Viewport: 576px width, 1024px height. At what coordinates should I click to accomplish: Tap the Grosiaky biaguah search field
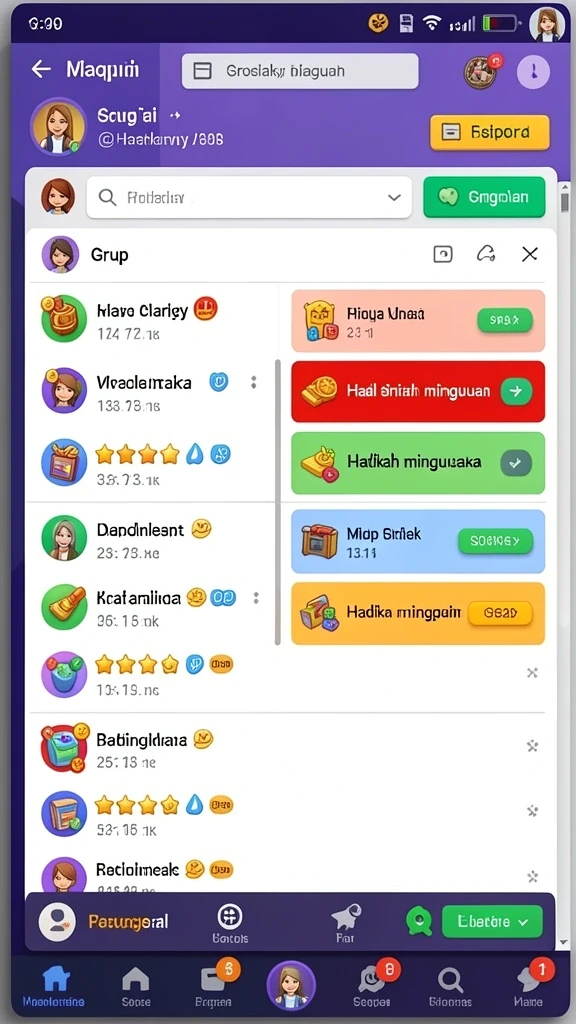pos(300,71)
